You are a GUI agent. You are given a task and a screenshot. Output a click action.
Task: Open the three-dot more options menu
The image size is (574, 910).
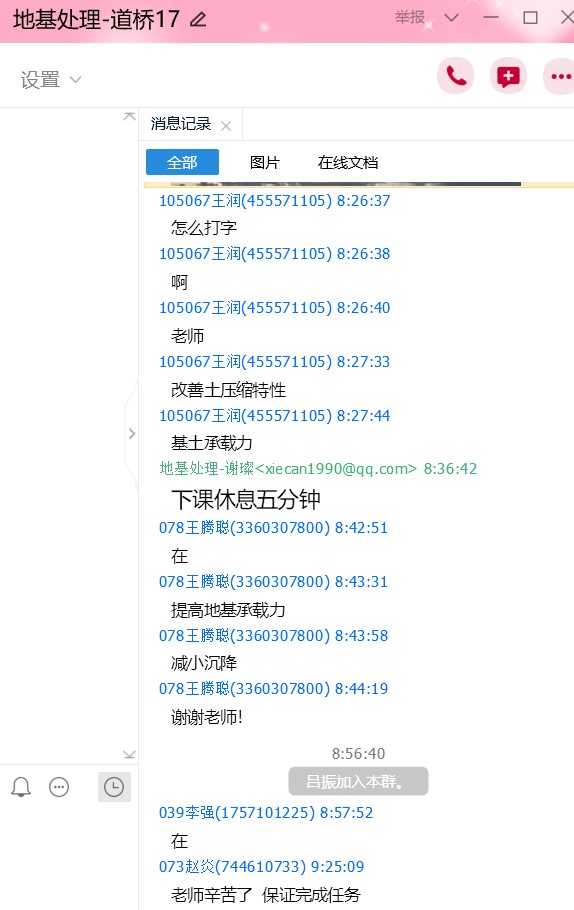[559, 76]
